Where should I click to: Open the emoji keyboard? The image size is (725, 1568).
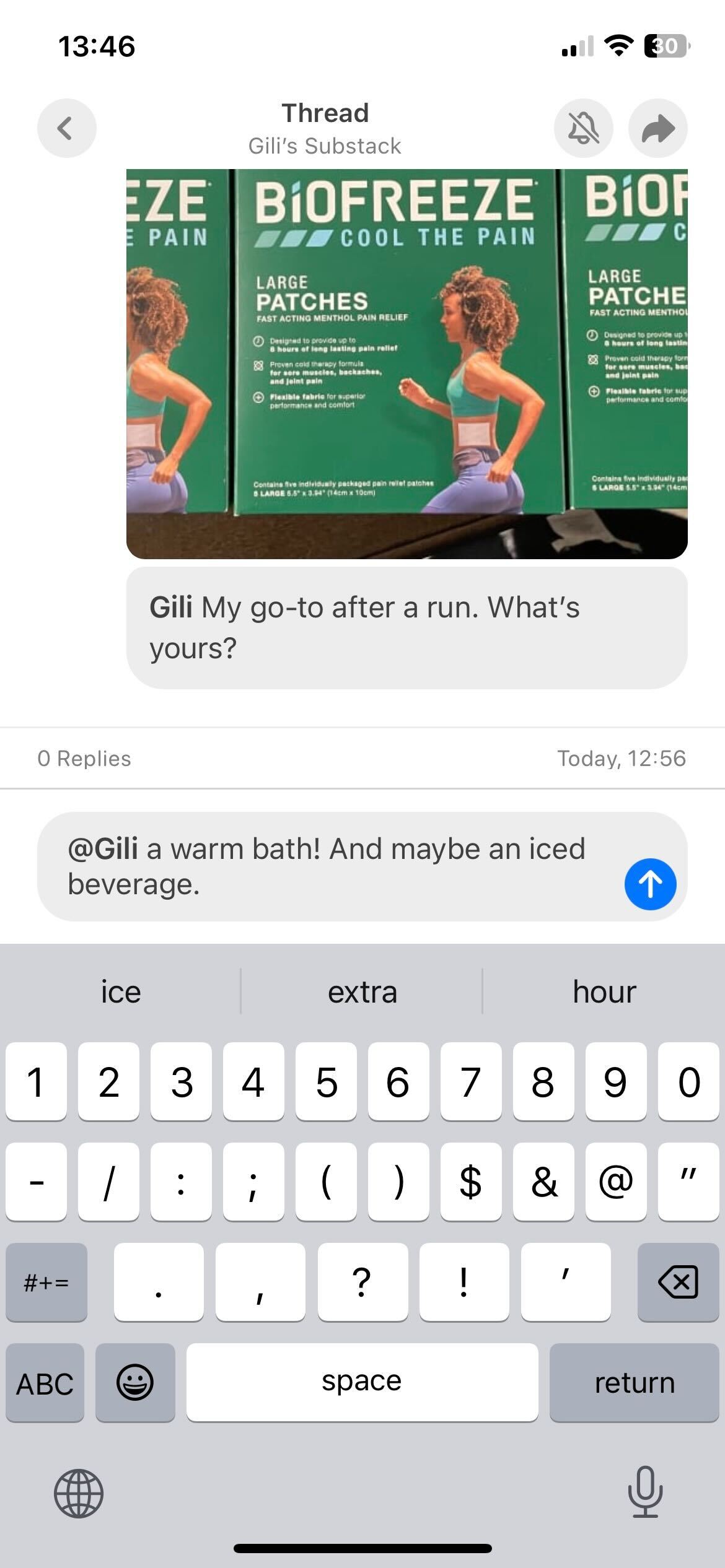tap(135, 1383)
